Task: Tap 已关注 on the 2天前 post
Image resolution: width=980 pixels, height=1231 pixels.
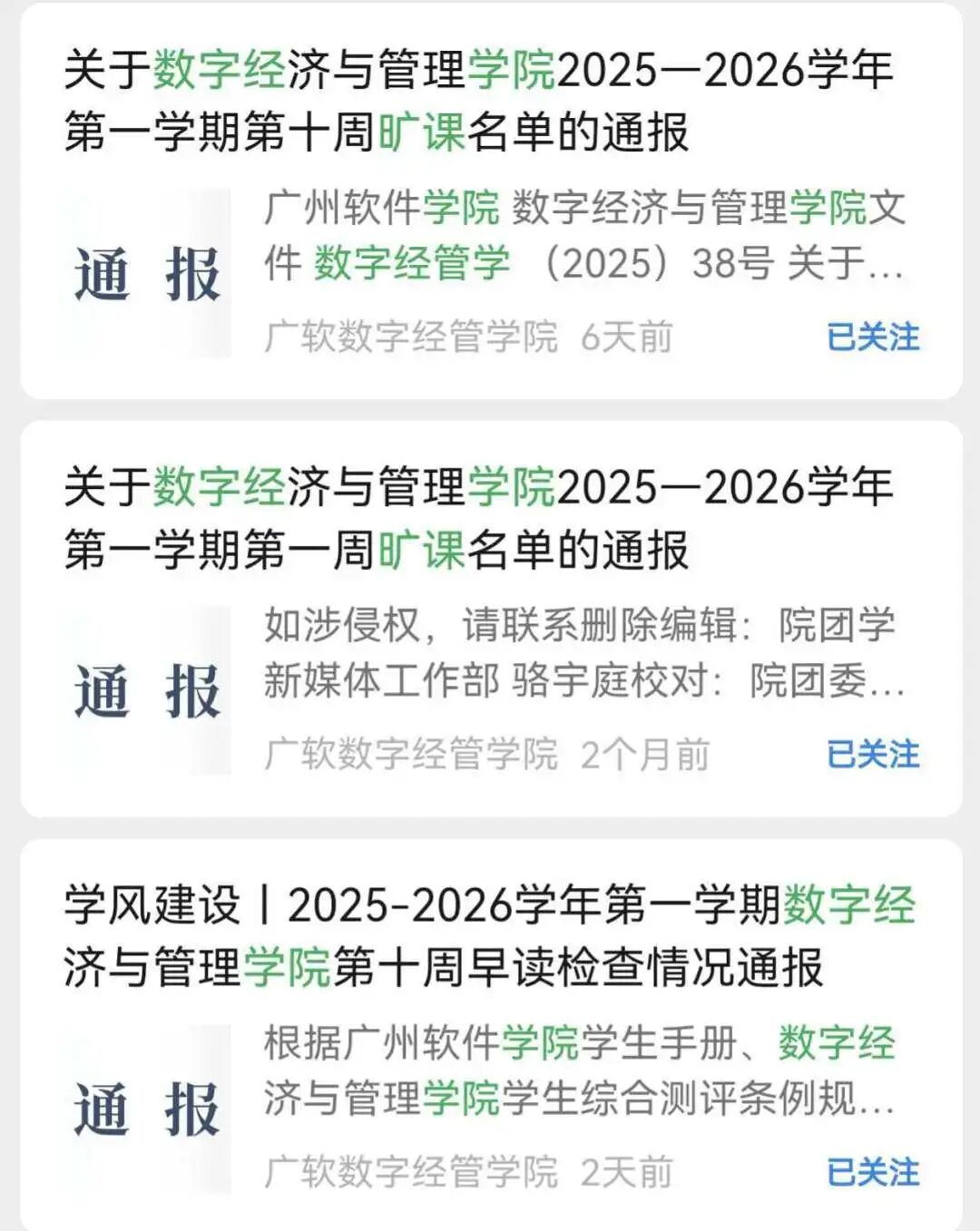Action: pos(873,1172)
